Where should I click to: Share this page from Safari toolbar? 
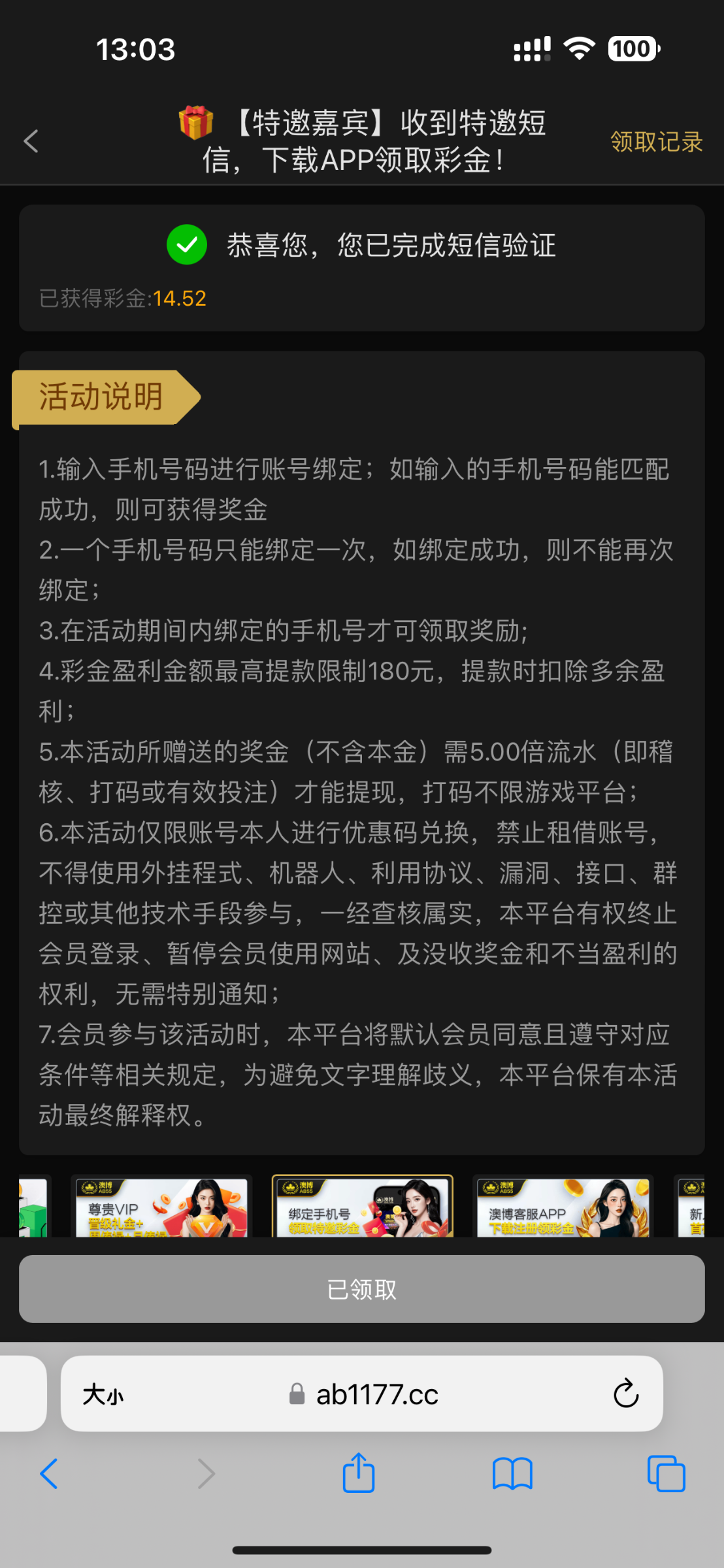pos(359,1473)
